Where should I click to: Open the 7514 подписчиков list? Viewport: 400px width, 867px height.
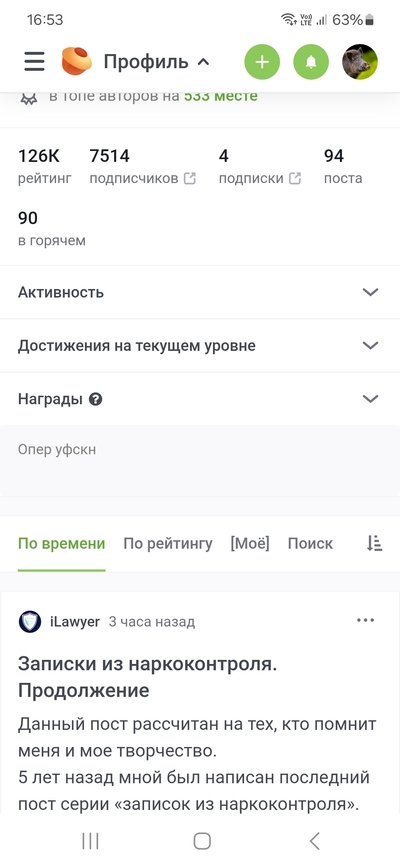pos(143,167)
